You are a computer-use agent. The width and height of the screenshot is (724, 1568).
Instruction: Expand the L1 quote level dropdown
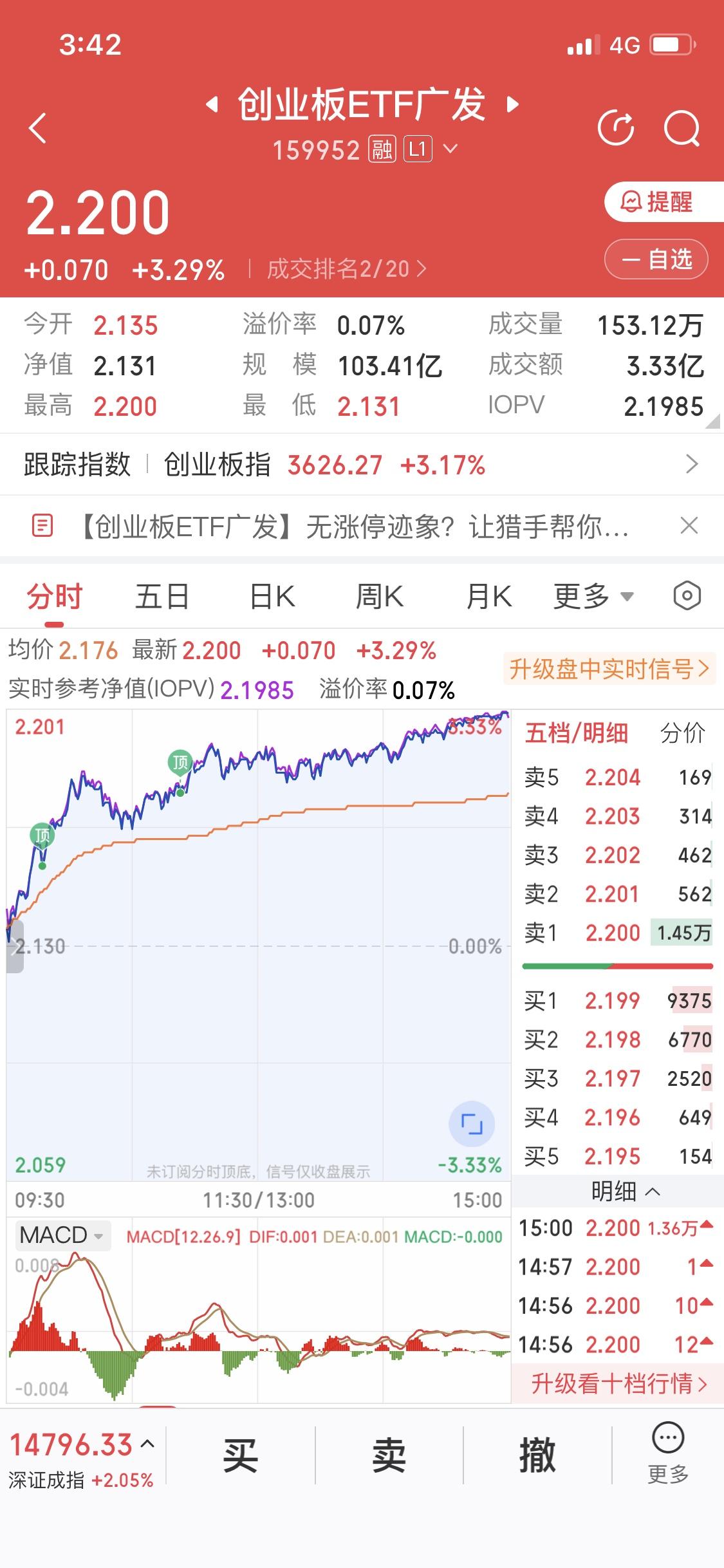(x=430, y=149)
